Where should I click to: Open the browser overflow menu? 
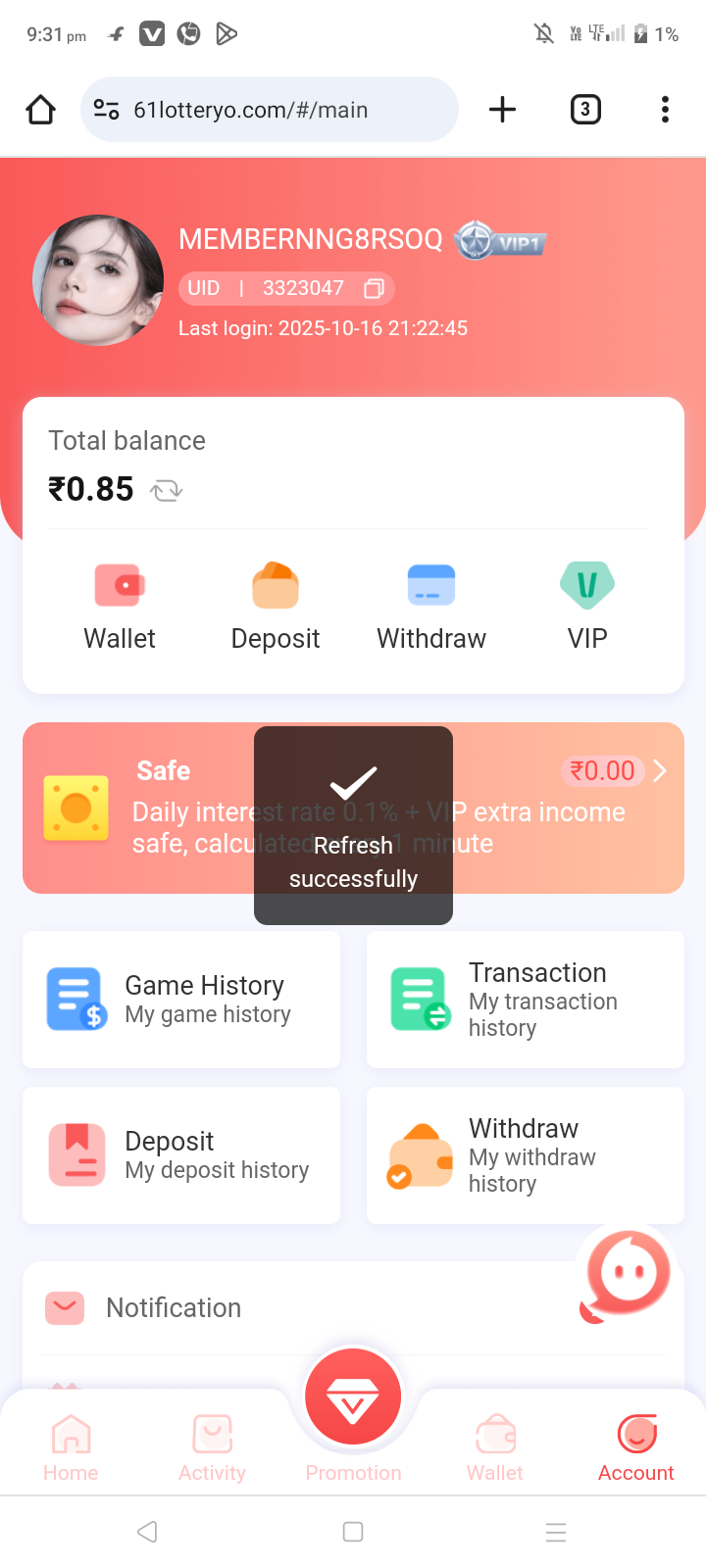pyautogui.click(x=665, y=109)
